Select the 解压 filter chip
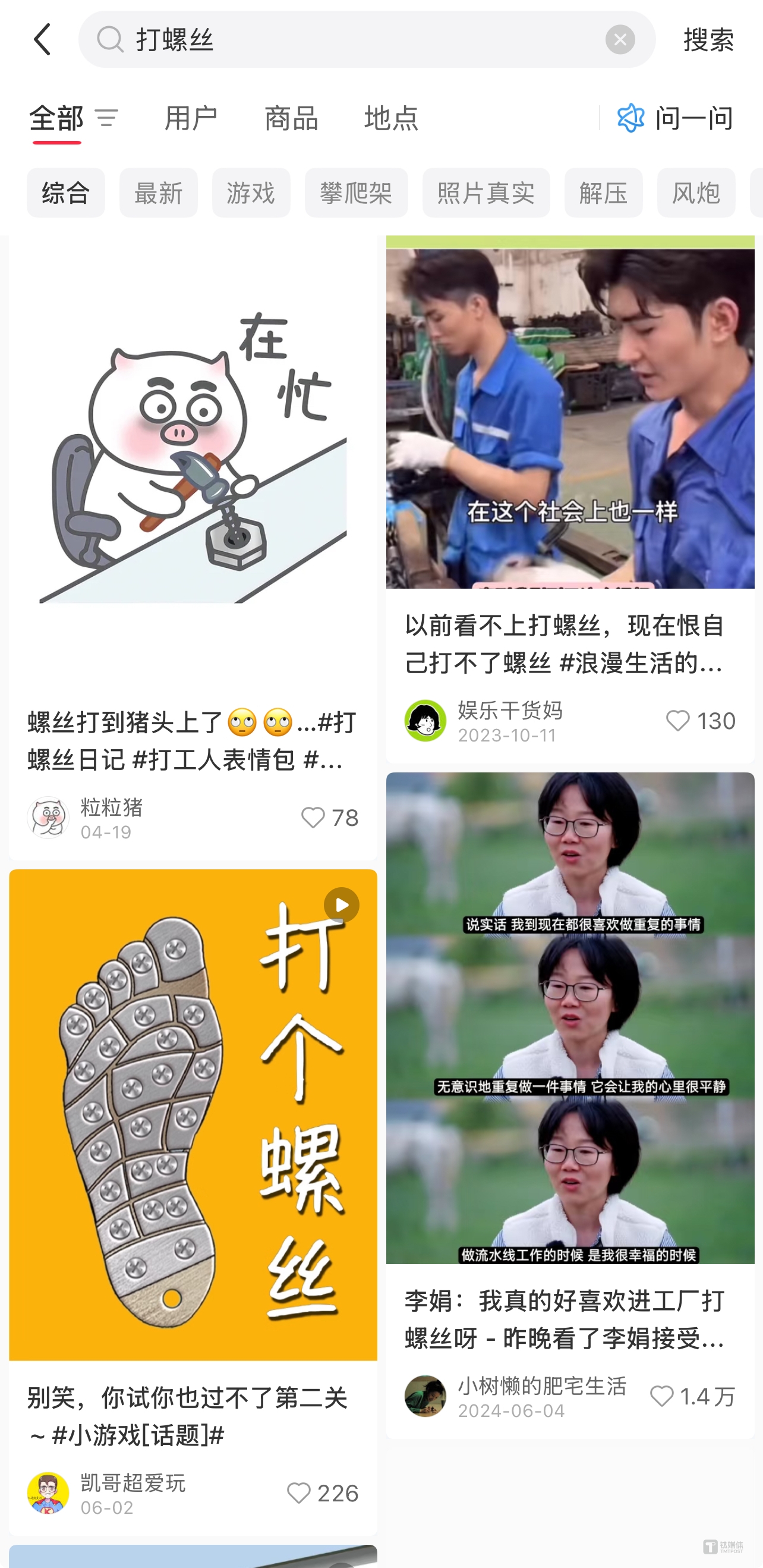 (603, 193)
